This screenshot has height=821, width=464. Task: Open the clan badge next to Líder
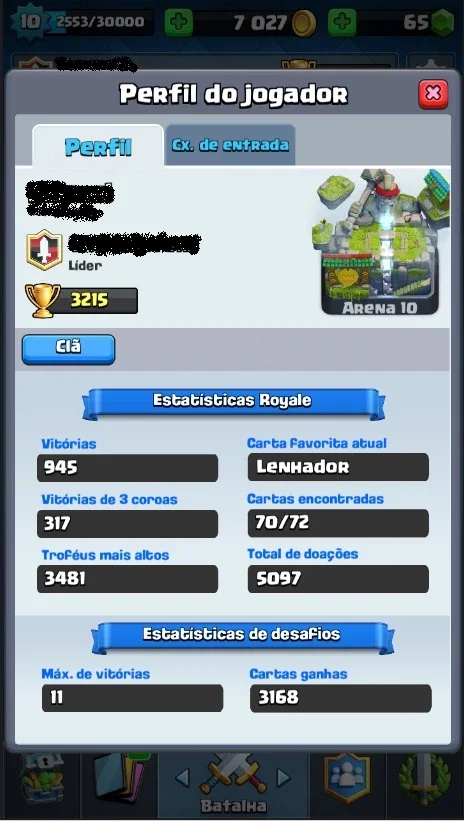44,250
